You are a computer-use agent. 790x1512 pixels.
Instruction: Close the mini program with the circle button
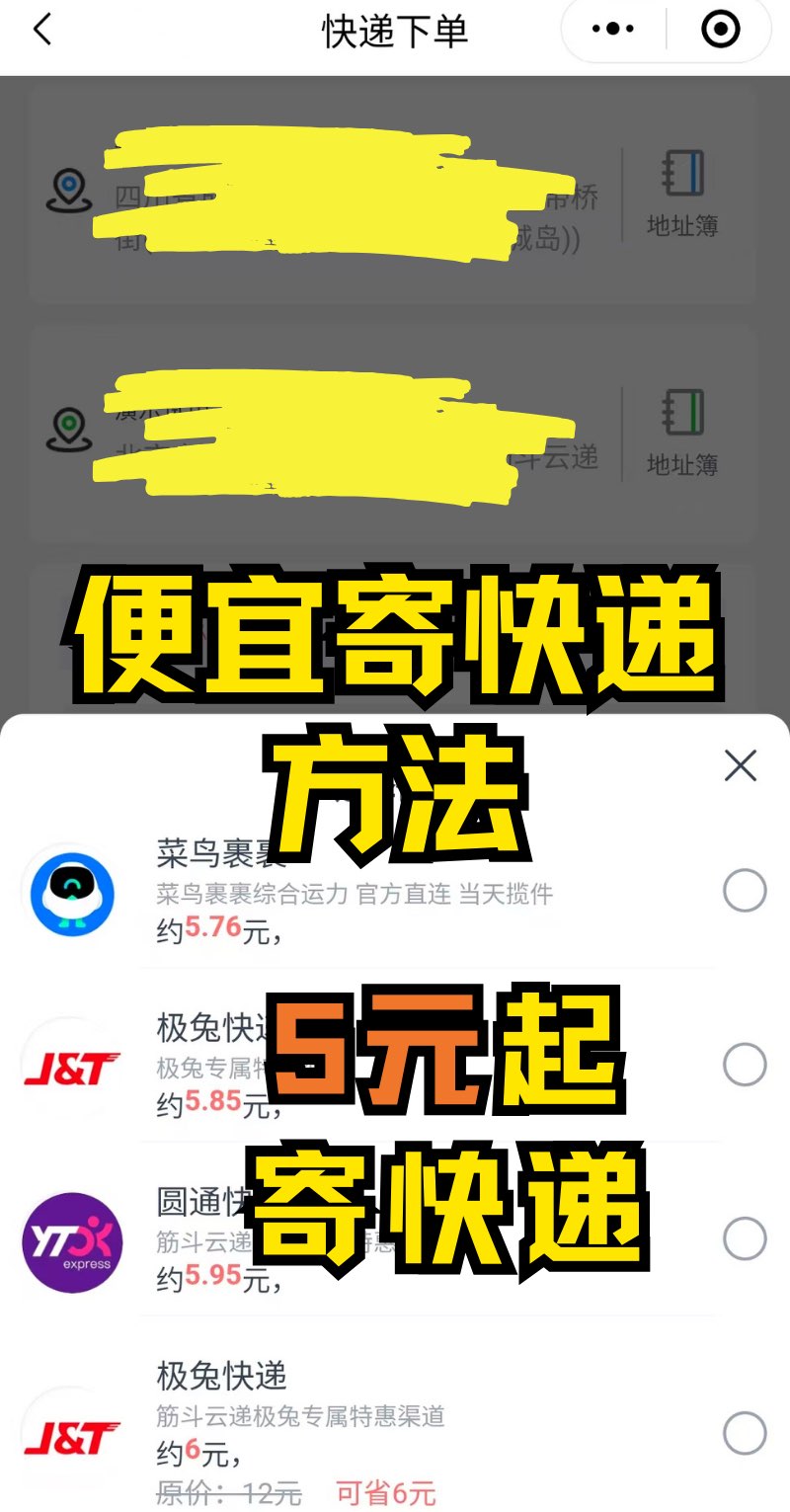720,31
